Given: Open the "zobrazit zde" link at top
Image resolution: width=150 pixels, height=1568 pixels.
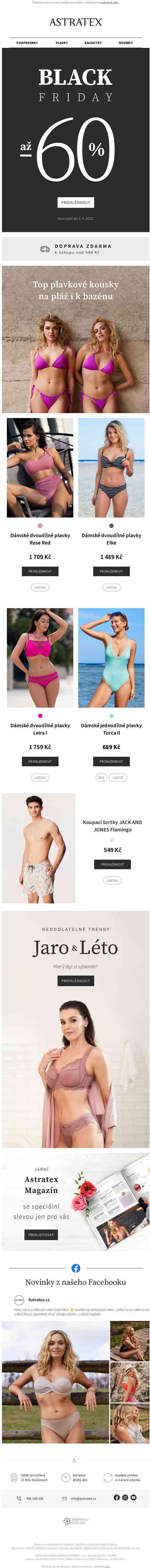Looking at the screenshot, I should 111,2.
